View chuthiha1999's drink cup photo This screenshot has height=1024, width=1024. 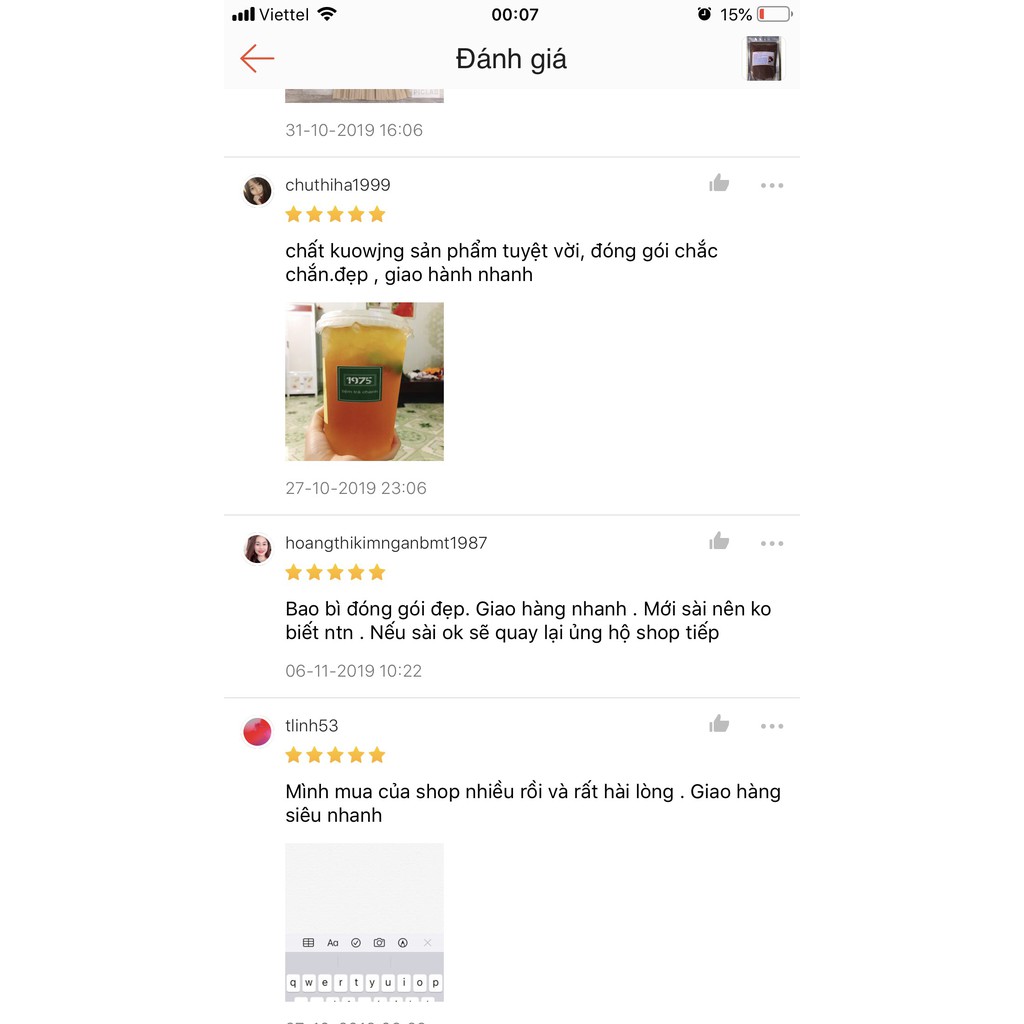coord(364,381)
